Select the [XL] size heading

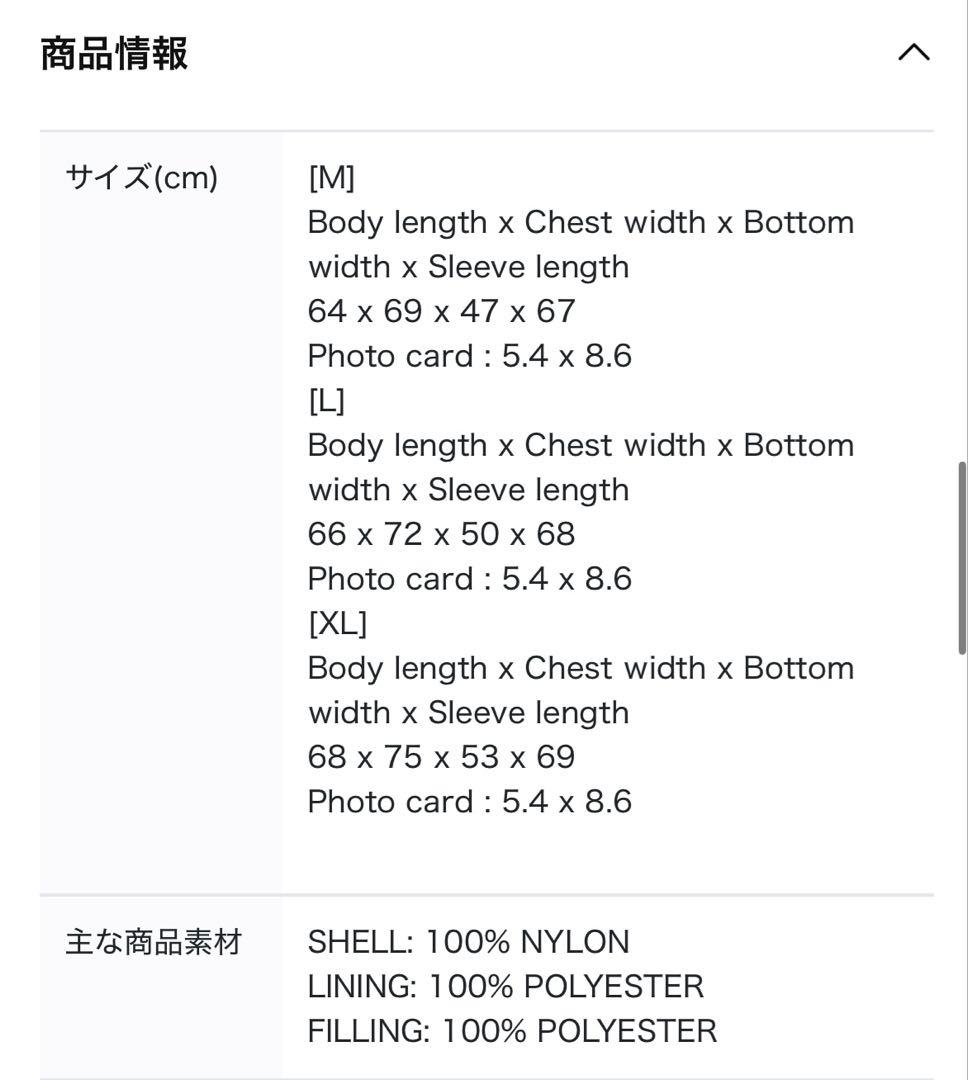[x=337, y=622]
